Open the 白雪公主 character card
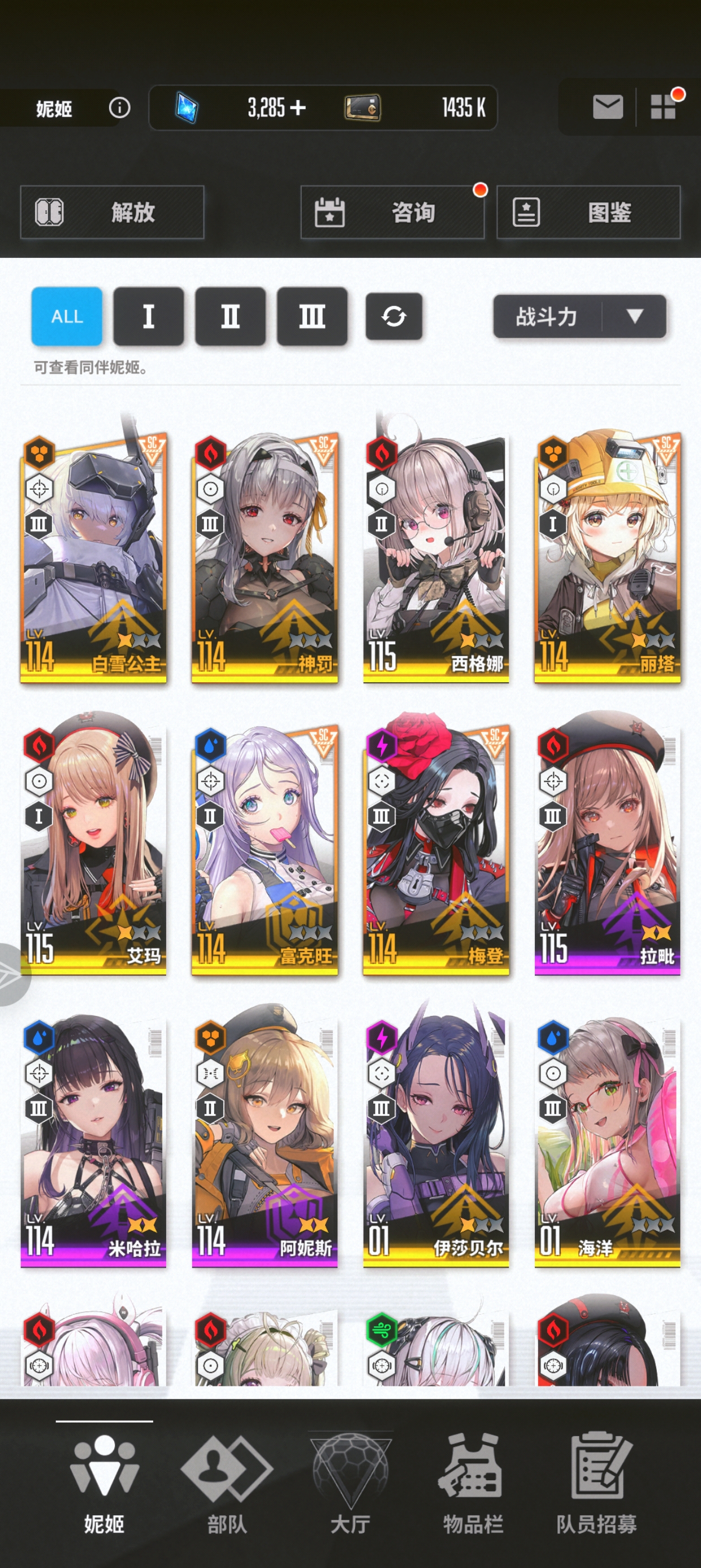 pos(93,557)
